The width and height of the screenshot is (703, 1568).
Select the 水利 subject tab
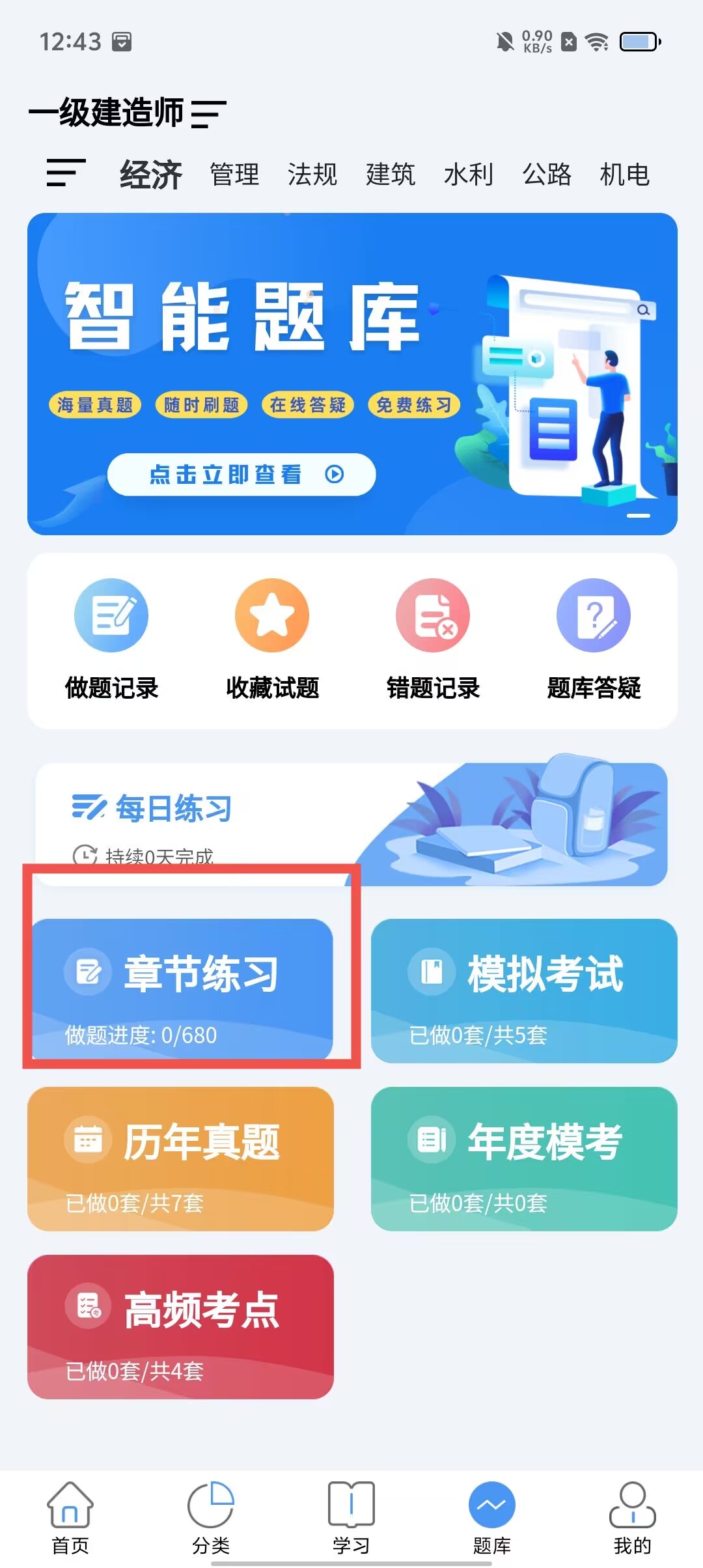click(x=469, y=175)
